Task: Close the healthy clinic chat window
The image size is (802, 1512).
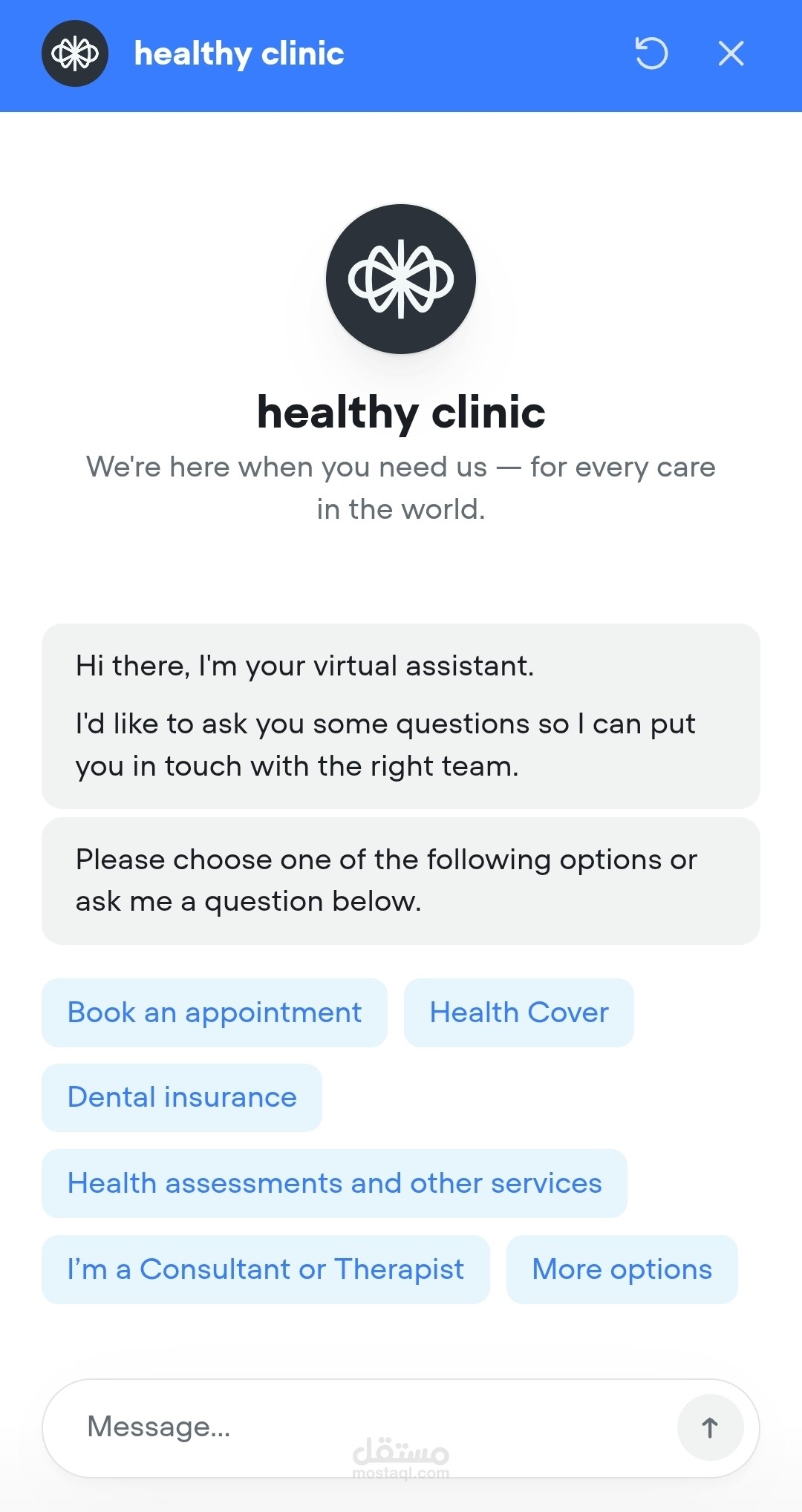Action: pyautogui.click(x=731, y=53)
